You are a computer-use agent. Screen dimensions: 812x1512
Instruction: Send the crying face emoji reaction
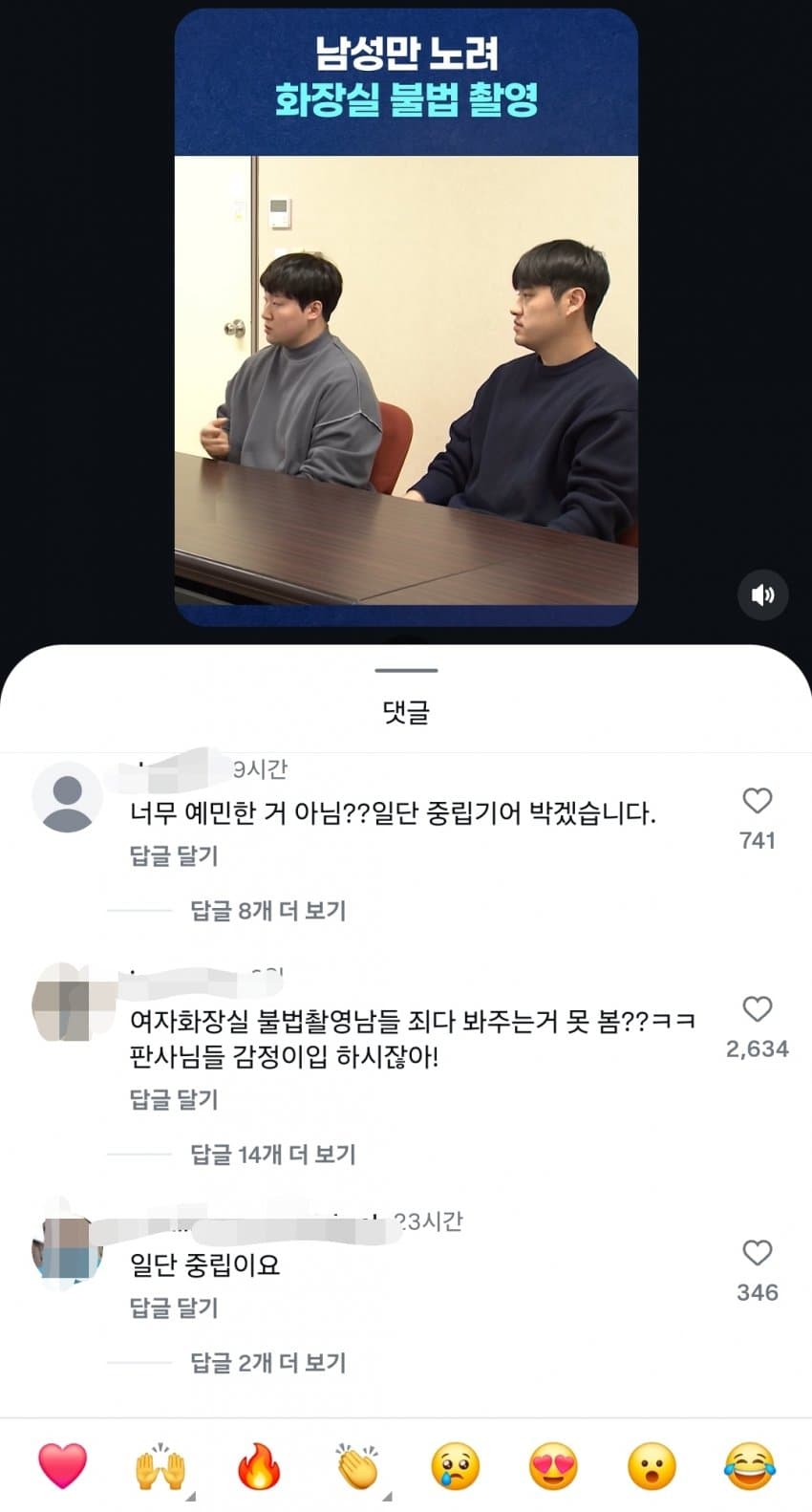click(455, 1466)
